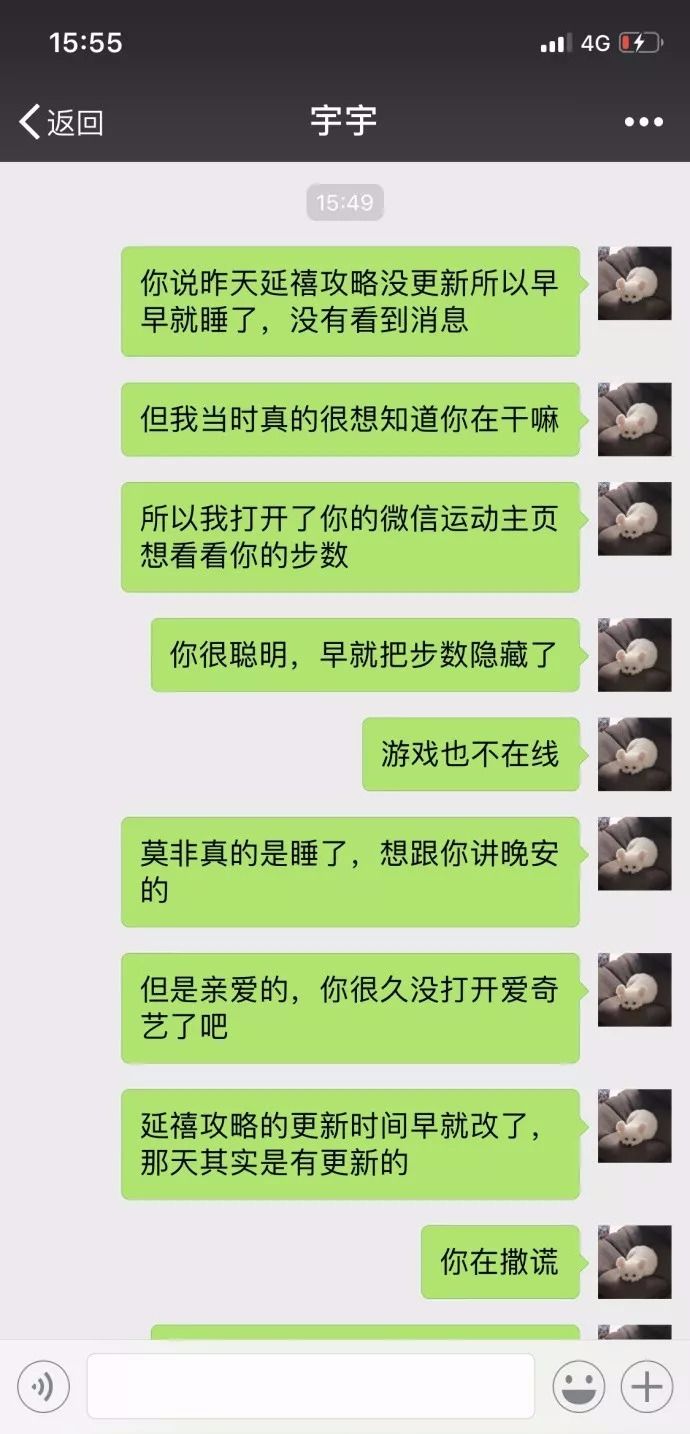Image resolution: width=690 pixels, height=1434 pixels.
Task: Open the emoji sticker panel
Action: point(579,1387)
